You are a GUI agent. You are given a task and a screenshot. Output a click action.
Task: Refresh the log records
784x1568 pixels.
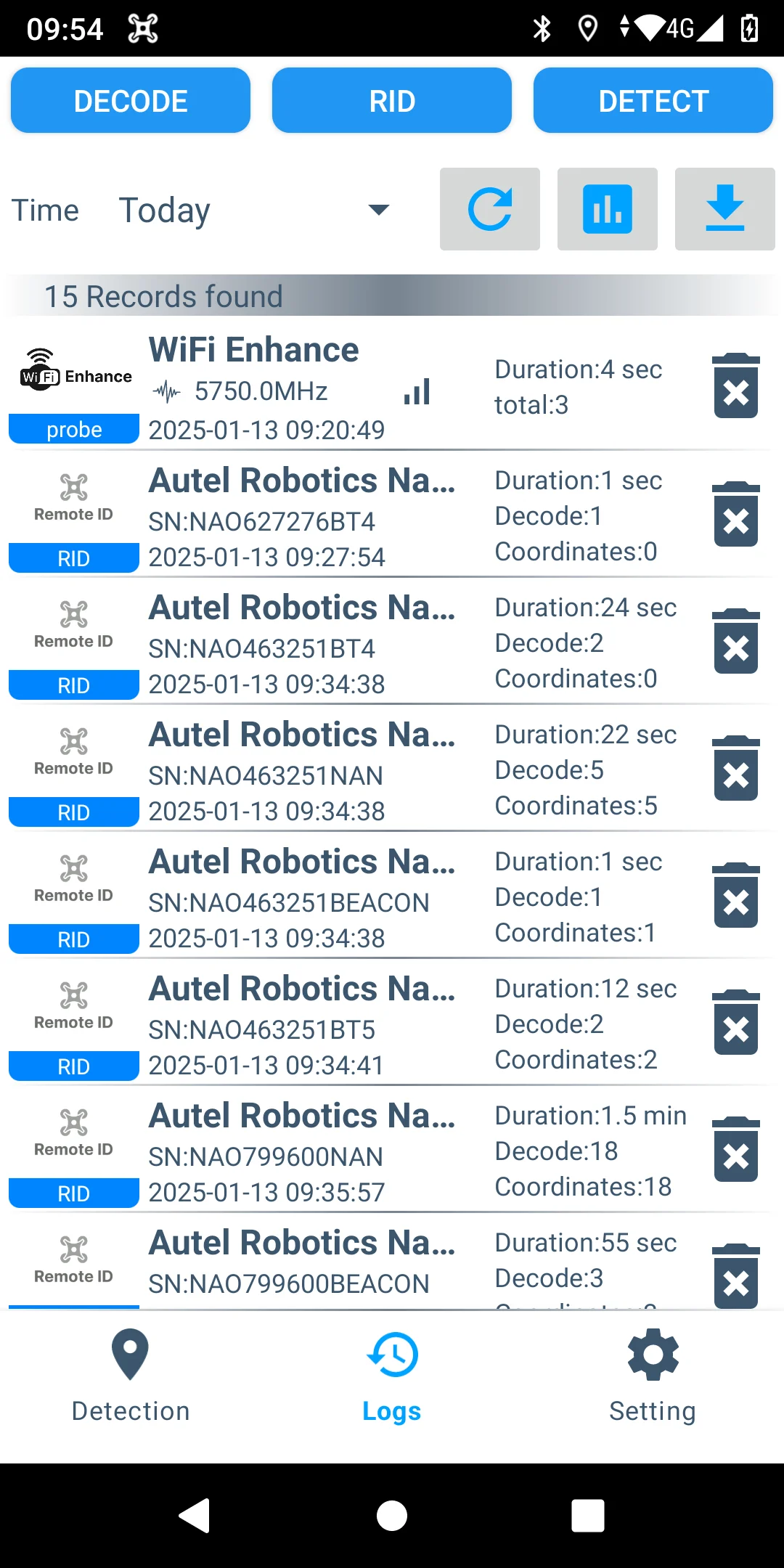coord(490,209)
